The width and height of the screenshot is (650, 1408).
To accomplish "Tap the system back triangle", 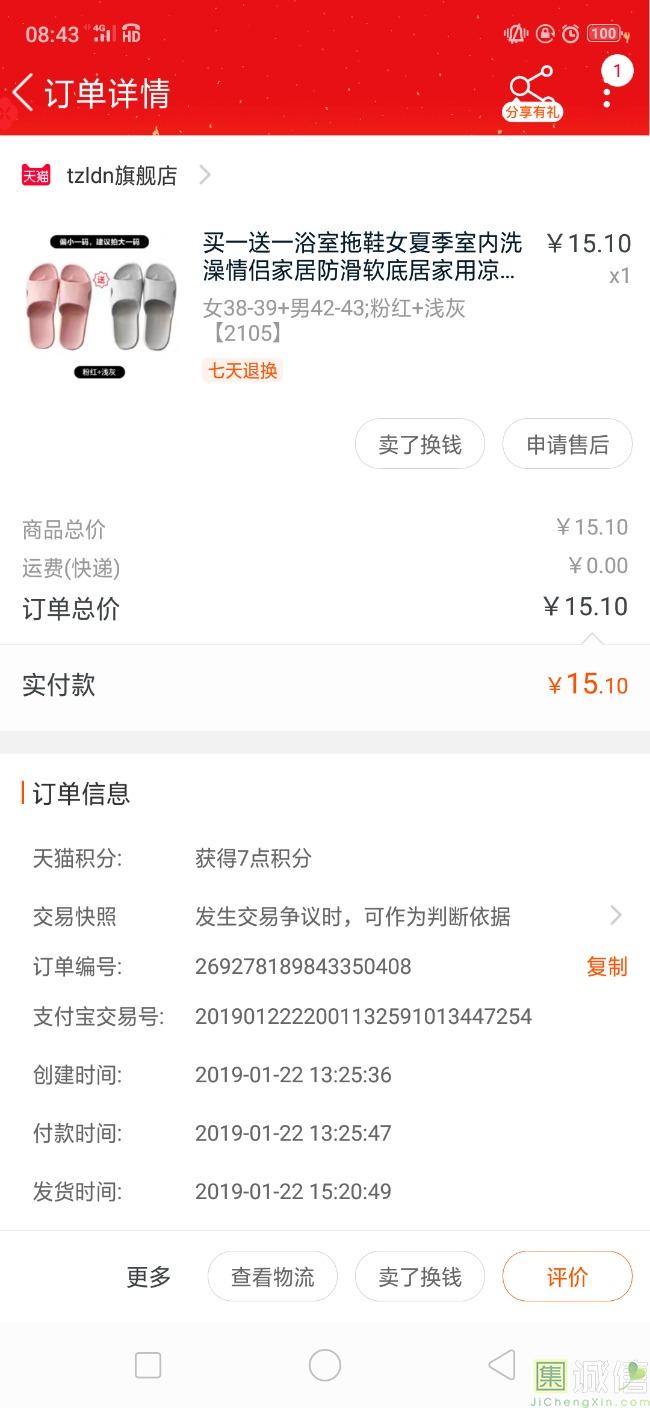I will [x=501, y=1365].
